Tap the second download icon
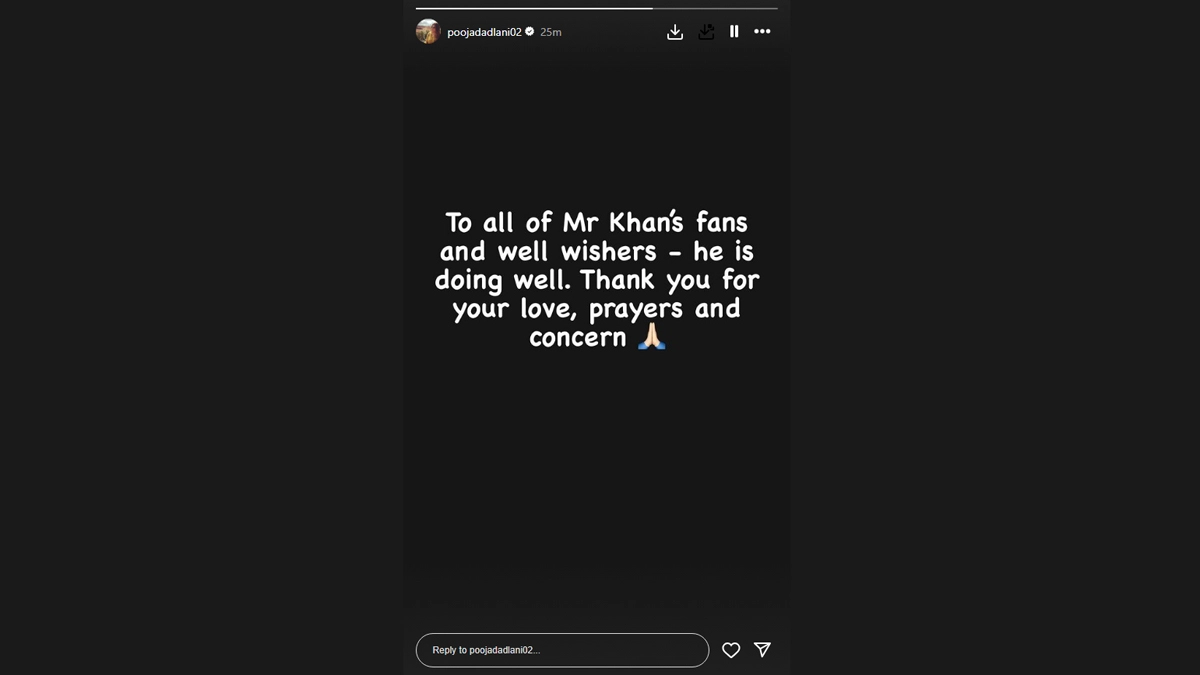 (706, 32)
